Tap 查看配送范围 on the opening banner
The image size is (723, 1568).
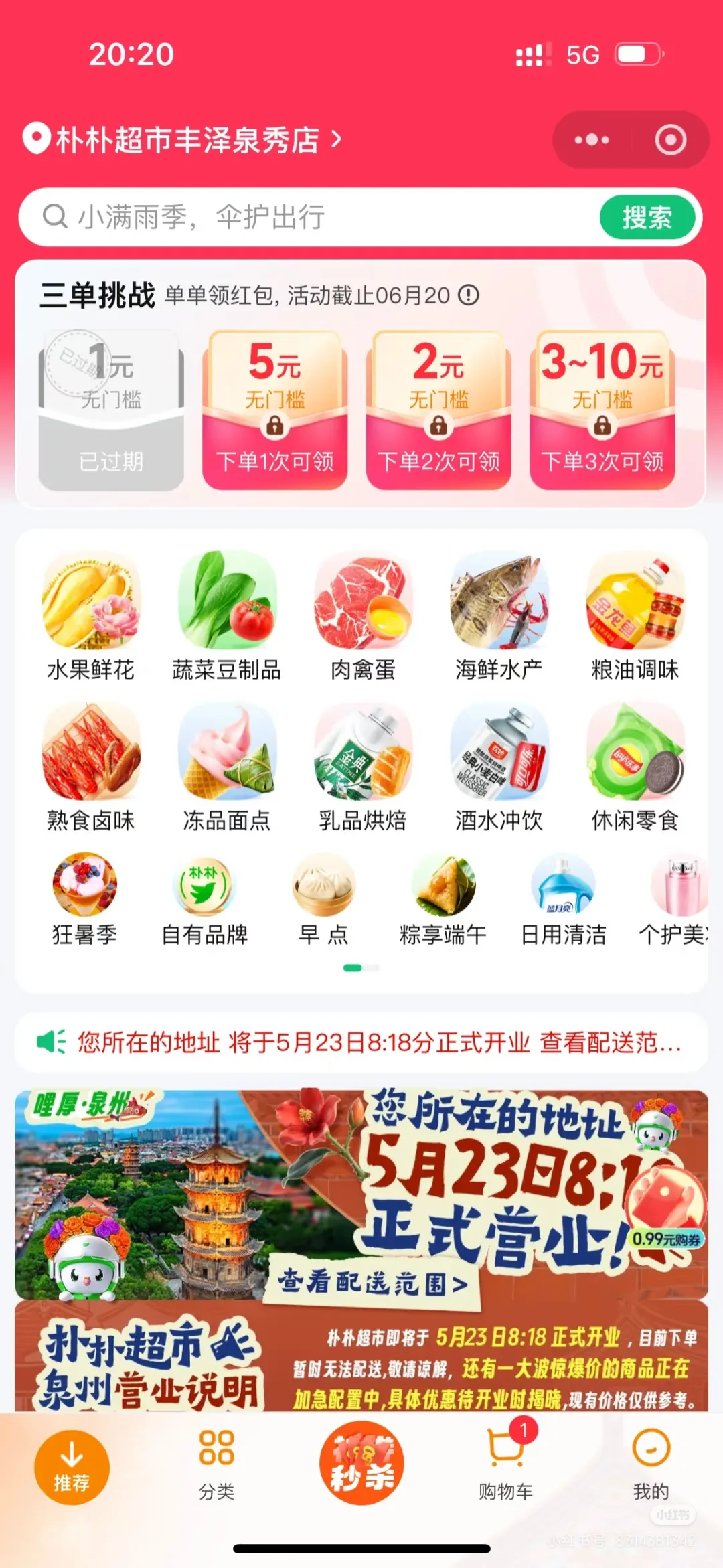pyautogui.click(x=372, y=1283)
